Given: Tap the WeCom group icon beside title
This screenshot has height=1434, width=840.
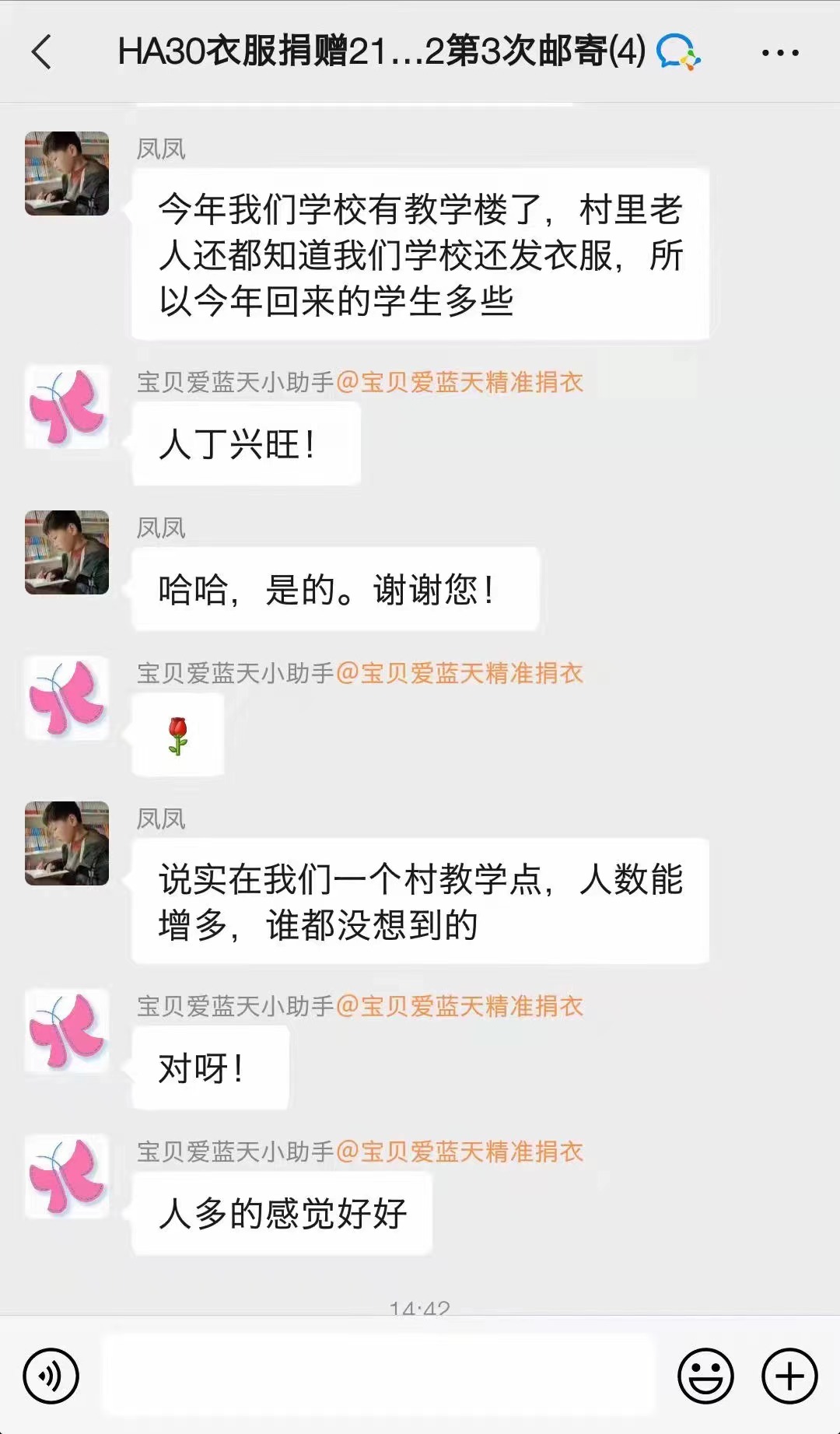Looking at the screenshot, I should pyautogui.click(x=678, y=53).
